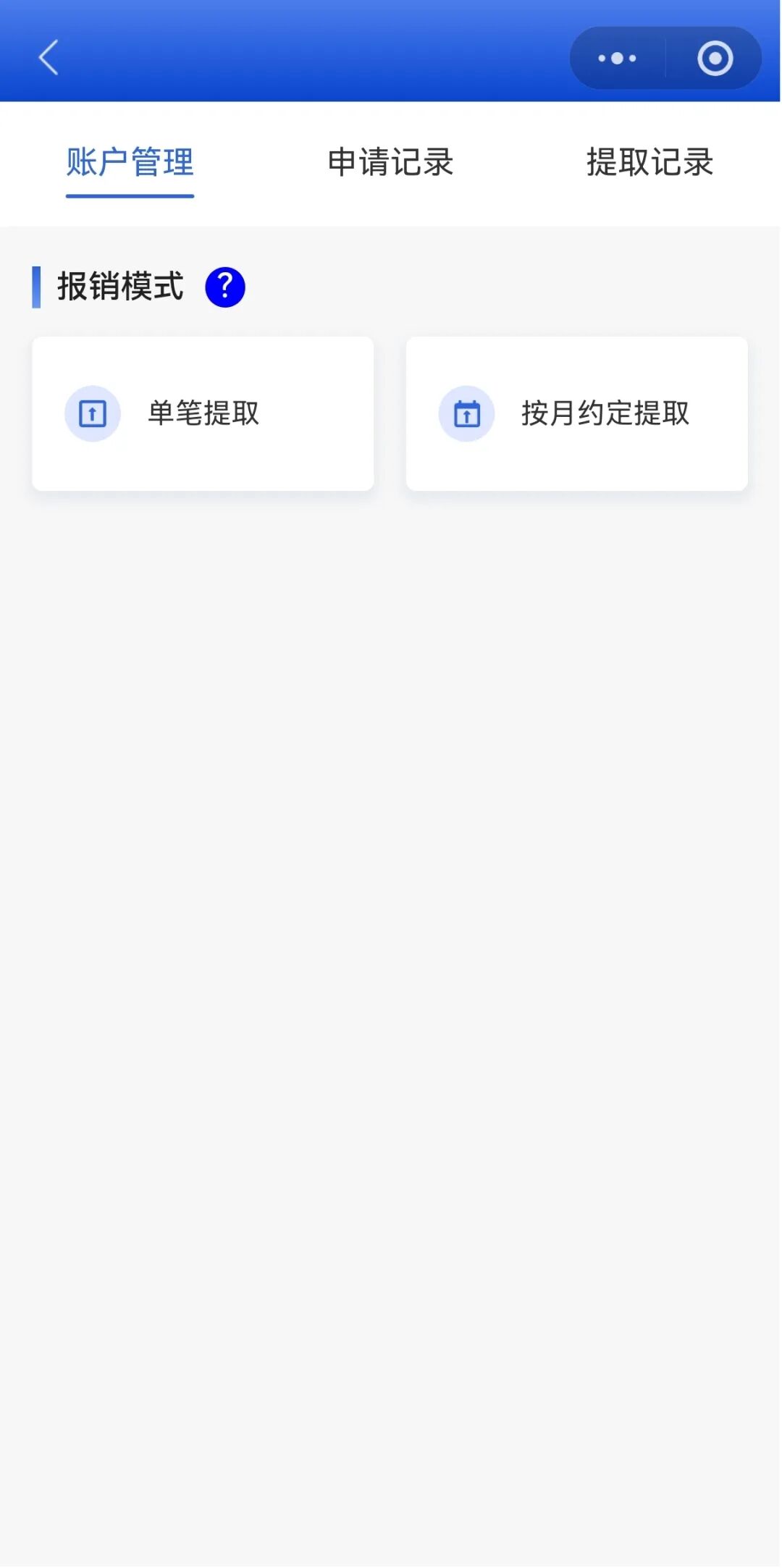
Task: Choose the 单笔提取 card
Action: 203,413
